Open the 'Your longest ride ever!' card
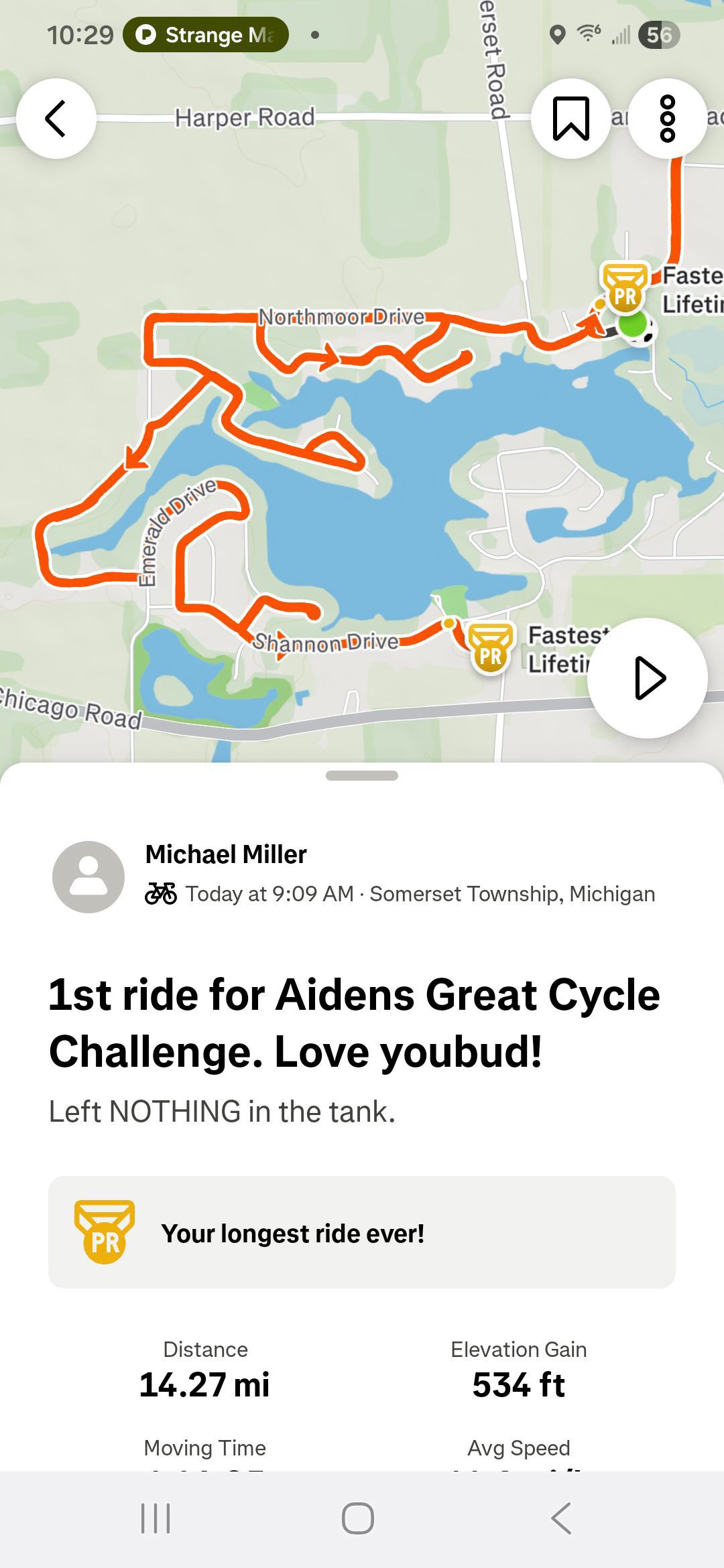The image size is (724, 1568). point(362,1232)
